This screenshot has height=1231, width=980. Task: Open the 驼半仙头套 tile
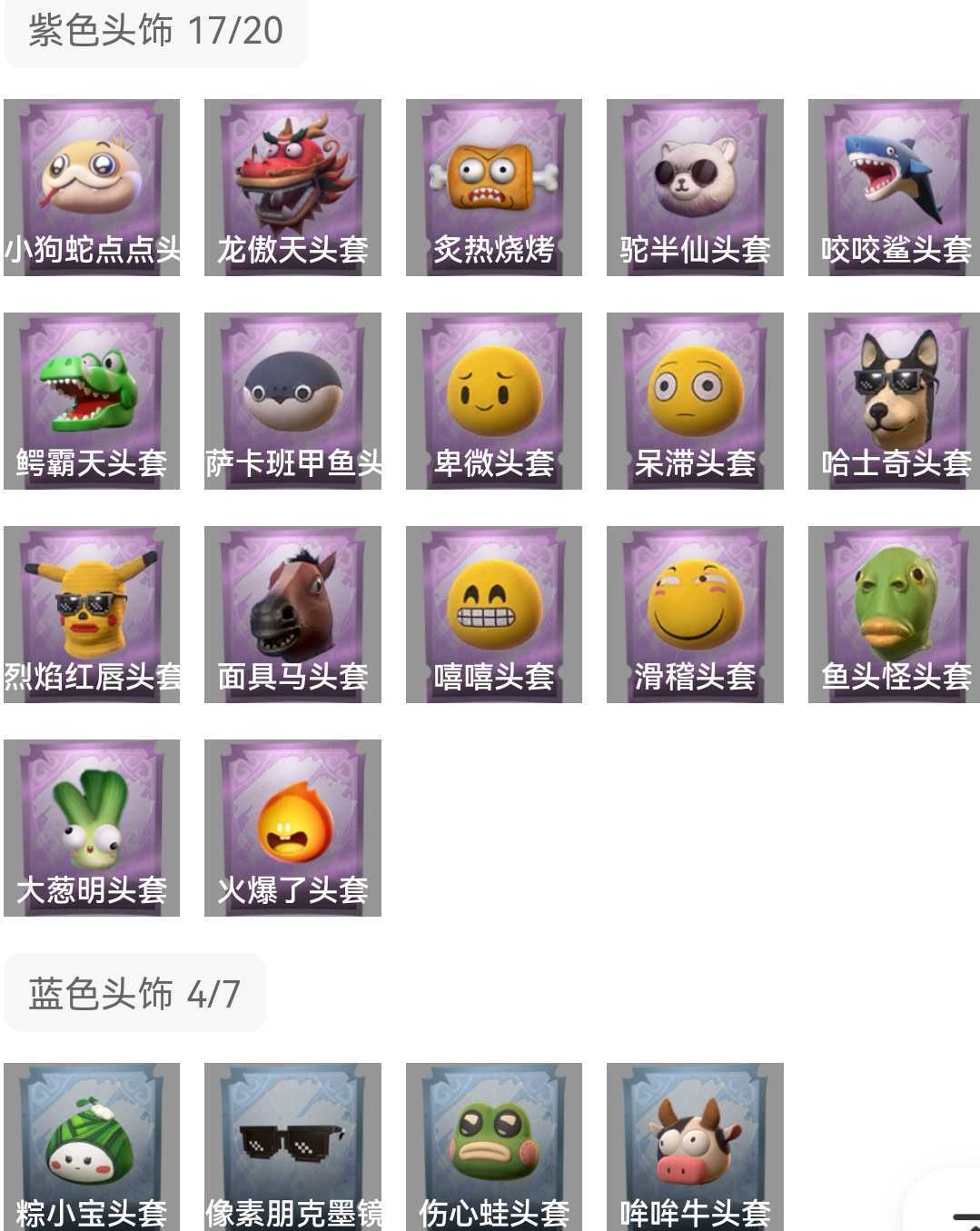click(x=695, y=187)
